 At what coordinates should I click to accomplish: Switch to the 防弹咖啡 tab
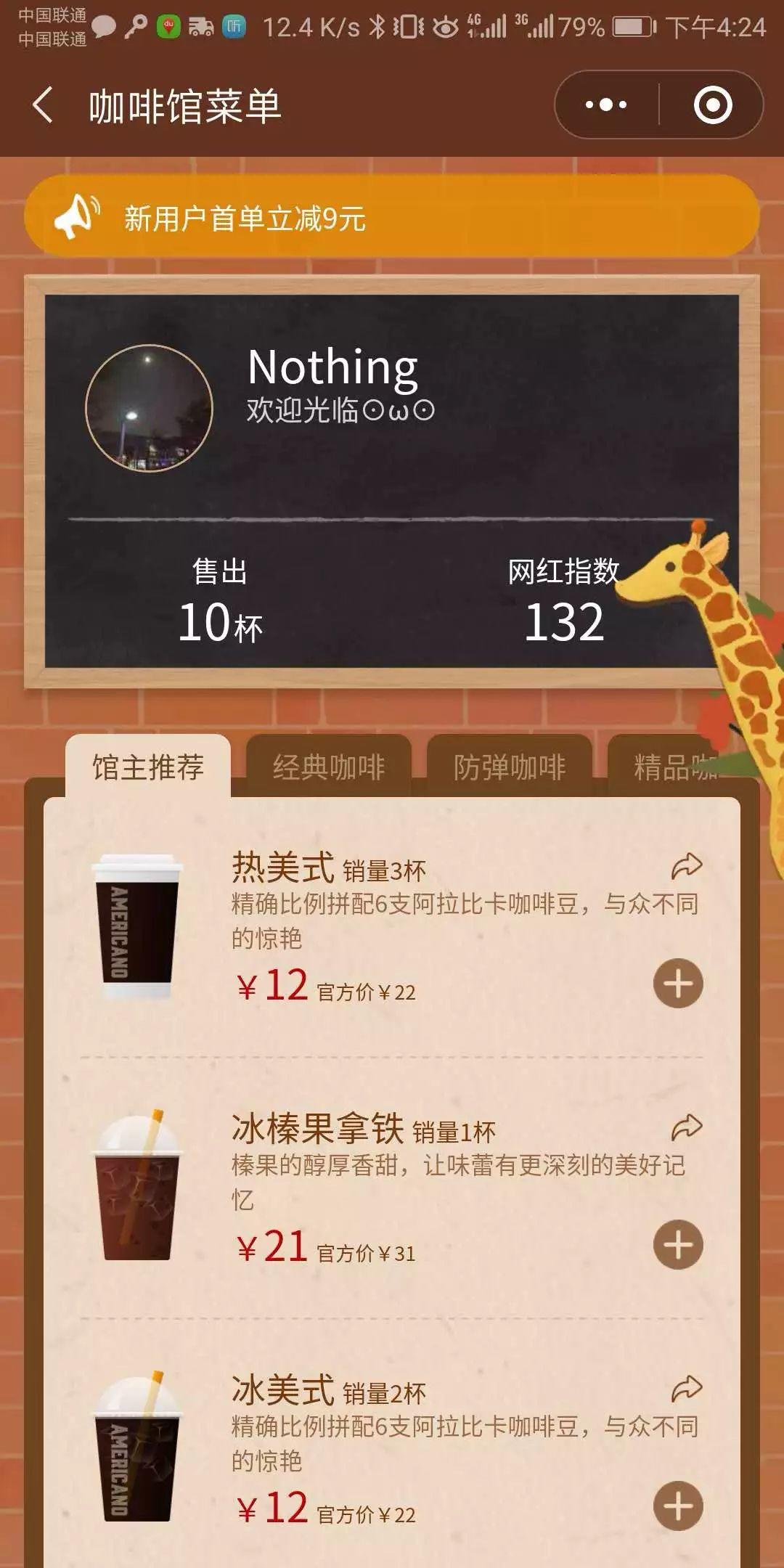click(x=510, y=767)
